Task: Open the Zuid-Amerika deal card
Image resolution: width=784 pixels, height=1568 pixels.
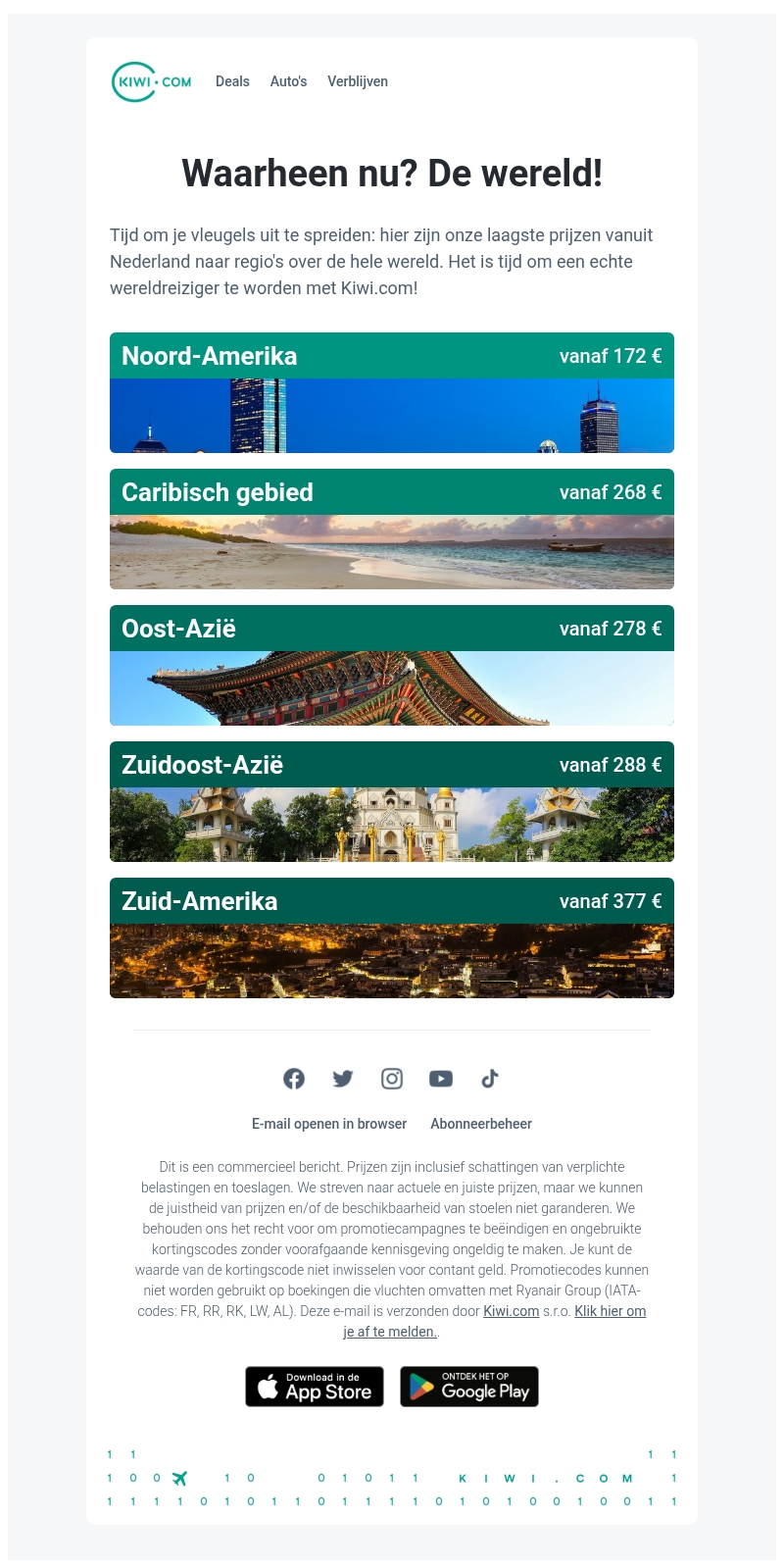Action: pyautogui.click(x=392, y=937)
